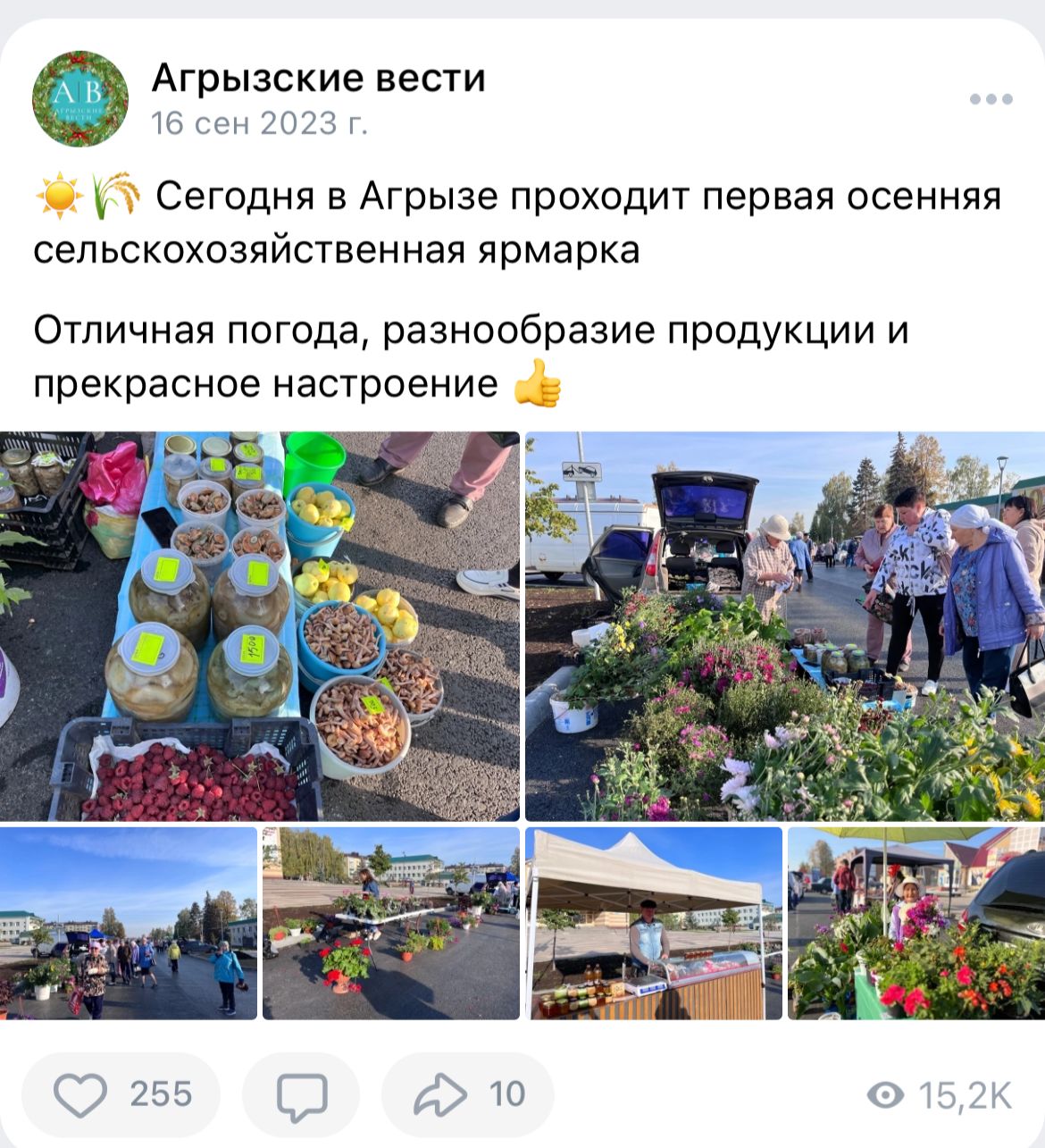Image resolution: width=1045 pixels, height=1148 pixels.
Task: View photo of shoppers at flower stall
Action: tap(784, 625)
